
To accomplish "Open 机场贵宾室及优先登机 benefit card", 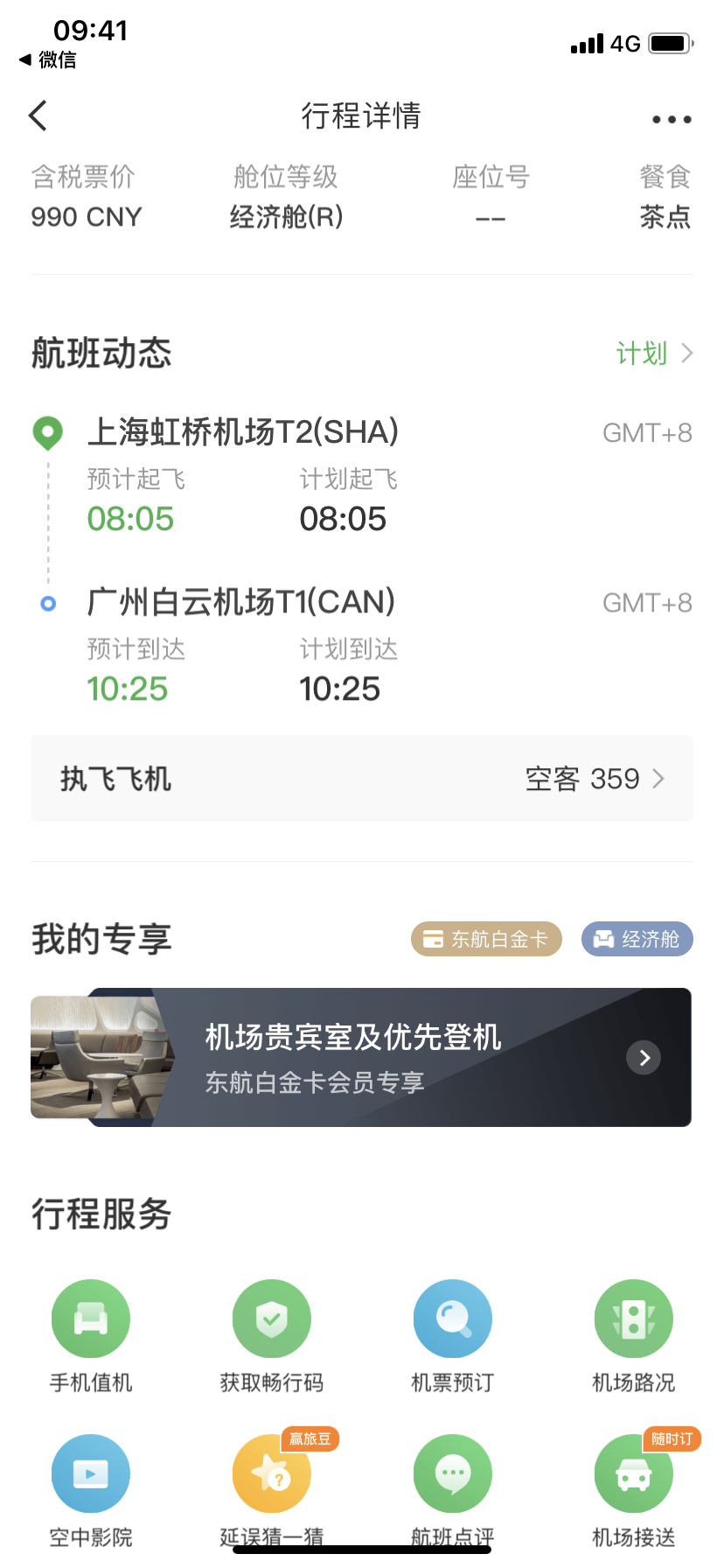I will [361, 1057].
